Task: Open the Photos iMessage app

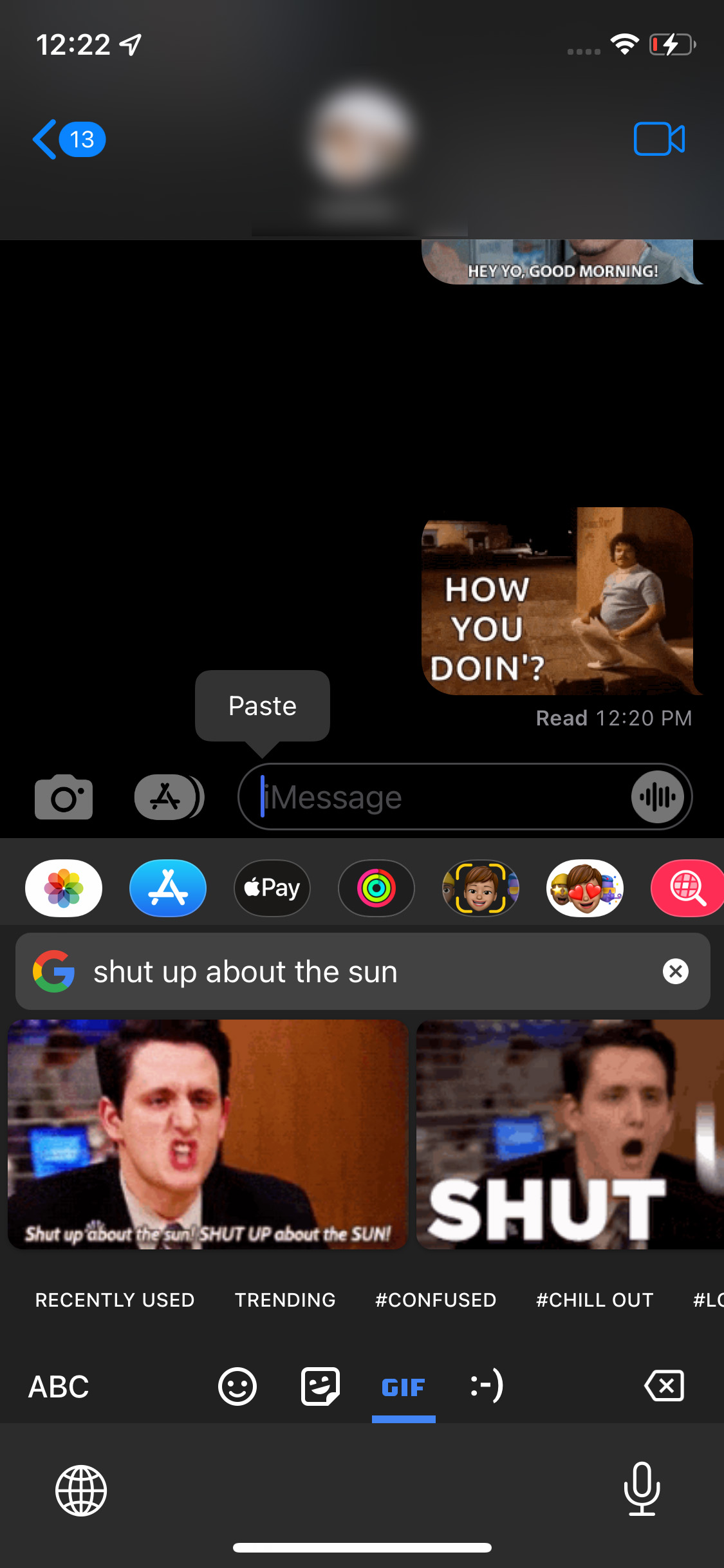Action: coord(63,888)
